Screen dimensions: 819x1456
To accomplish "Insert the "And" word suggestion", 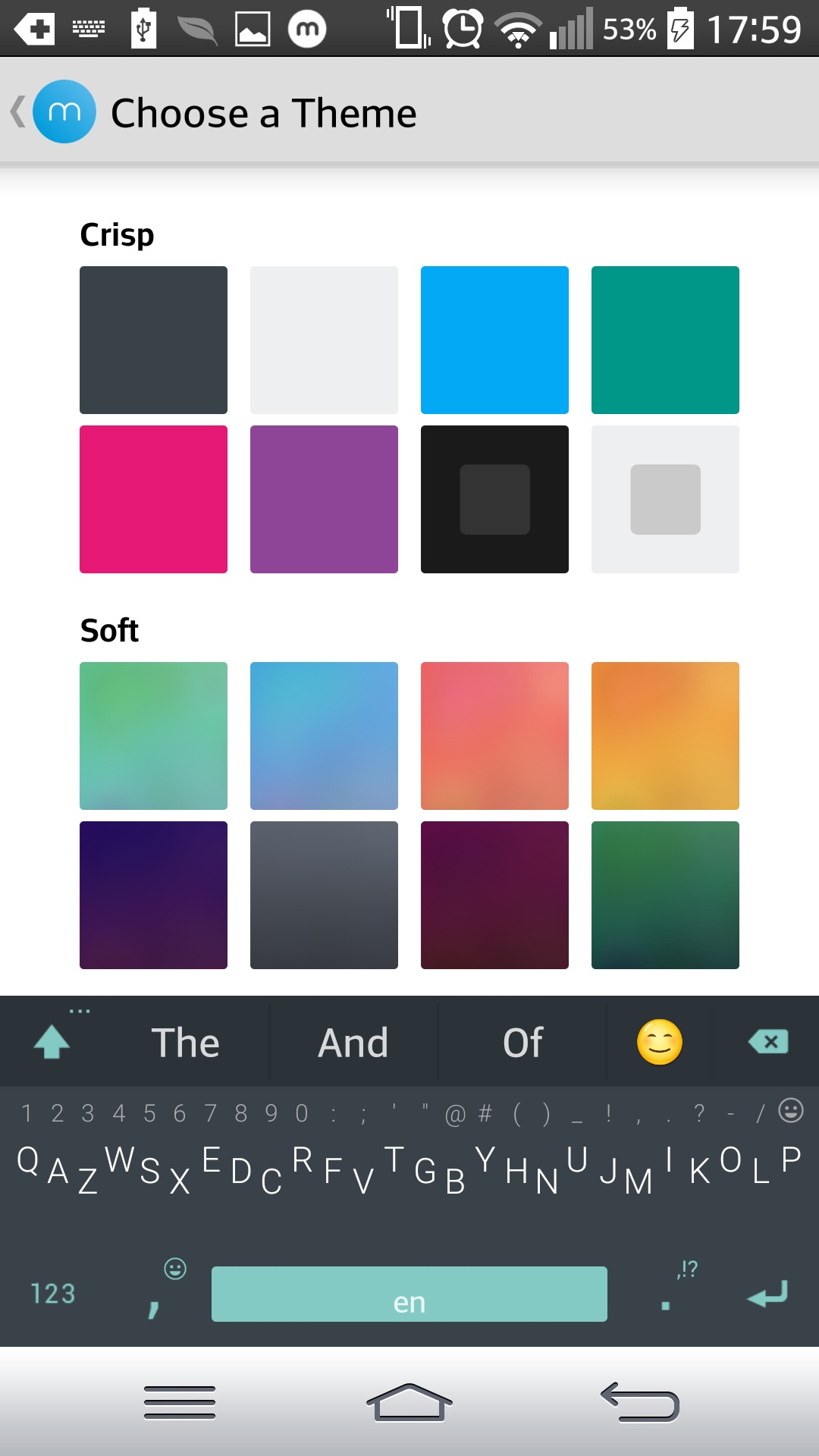I will 353,1042.
